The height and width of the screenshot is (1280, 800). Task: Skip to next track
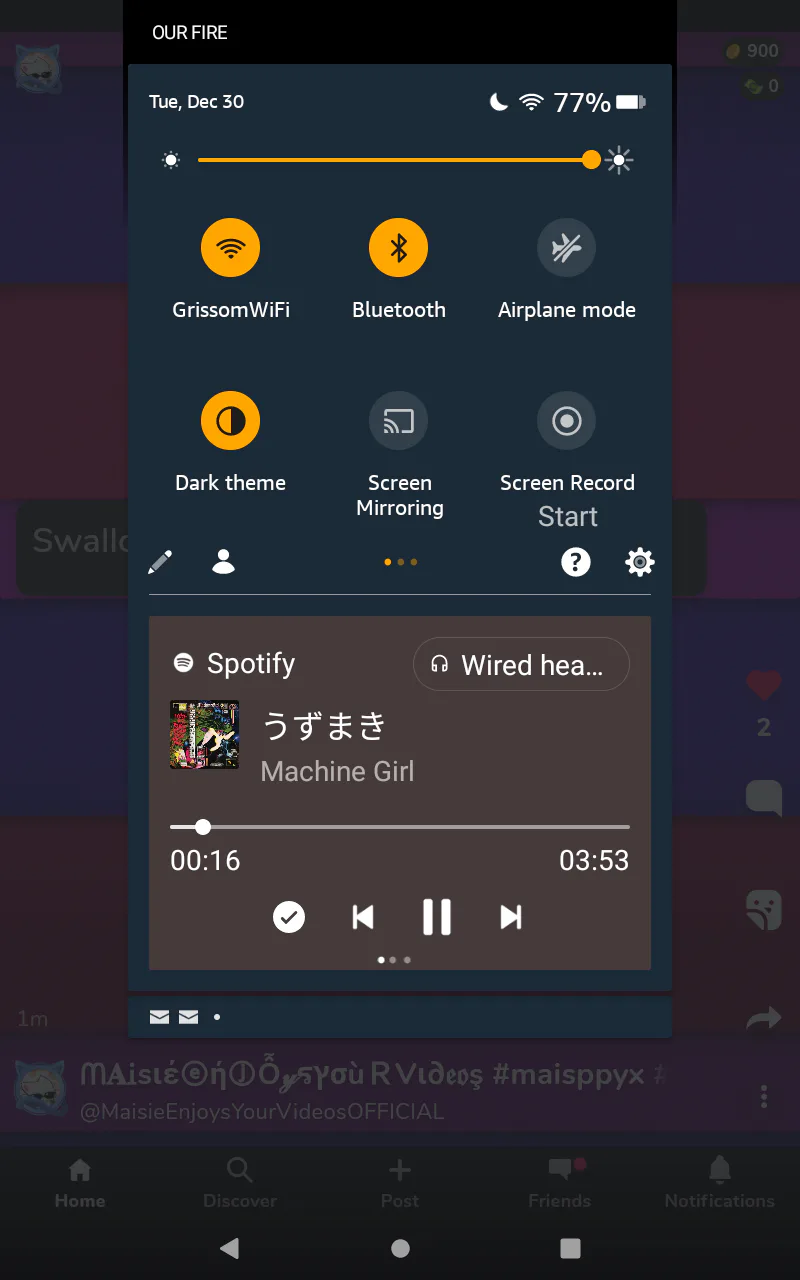pos(510,917)
